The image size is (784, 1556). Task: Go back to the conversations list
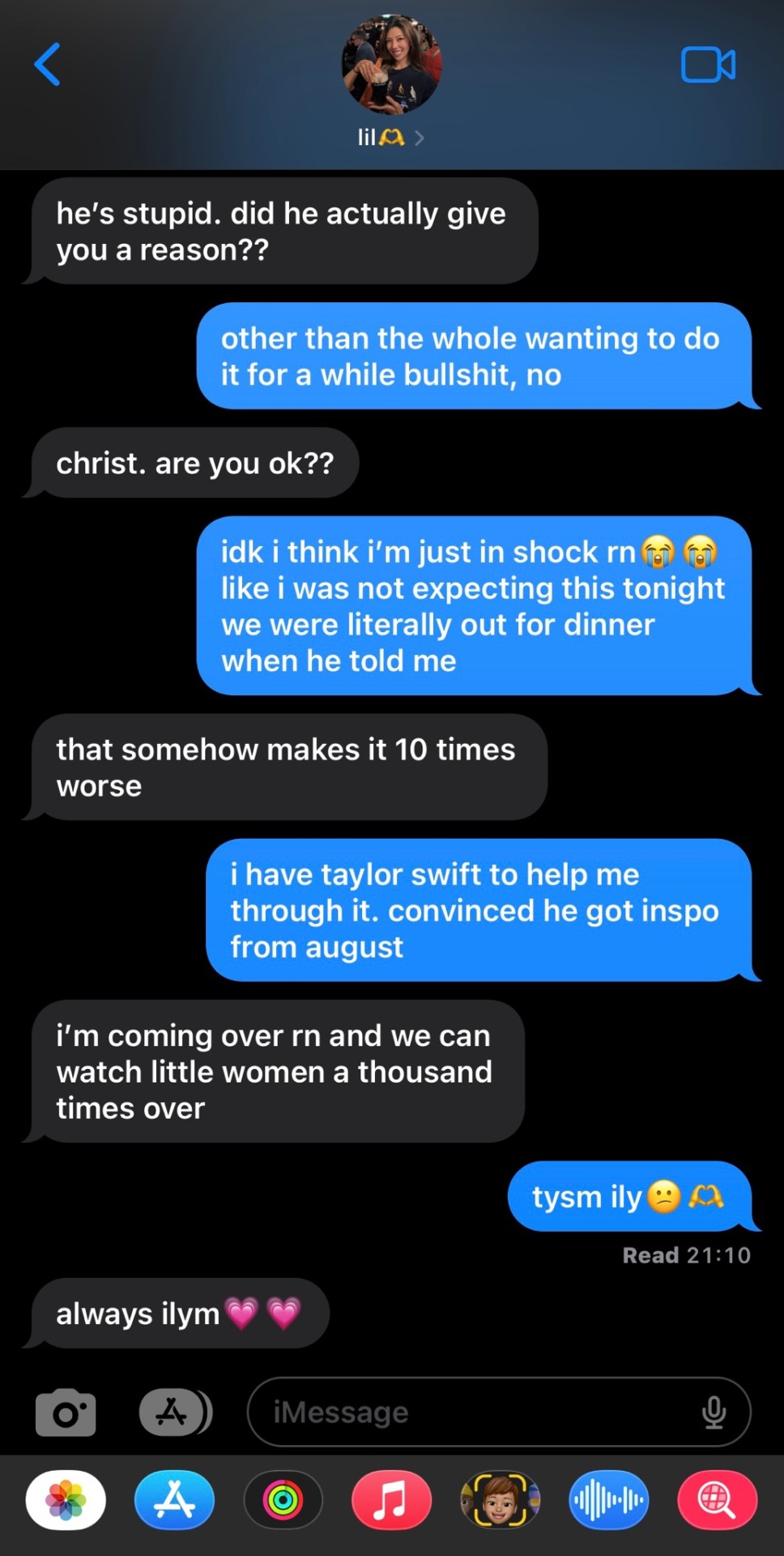coord(48,65)
